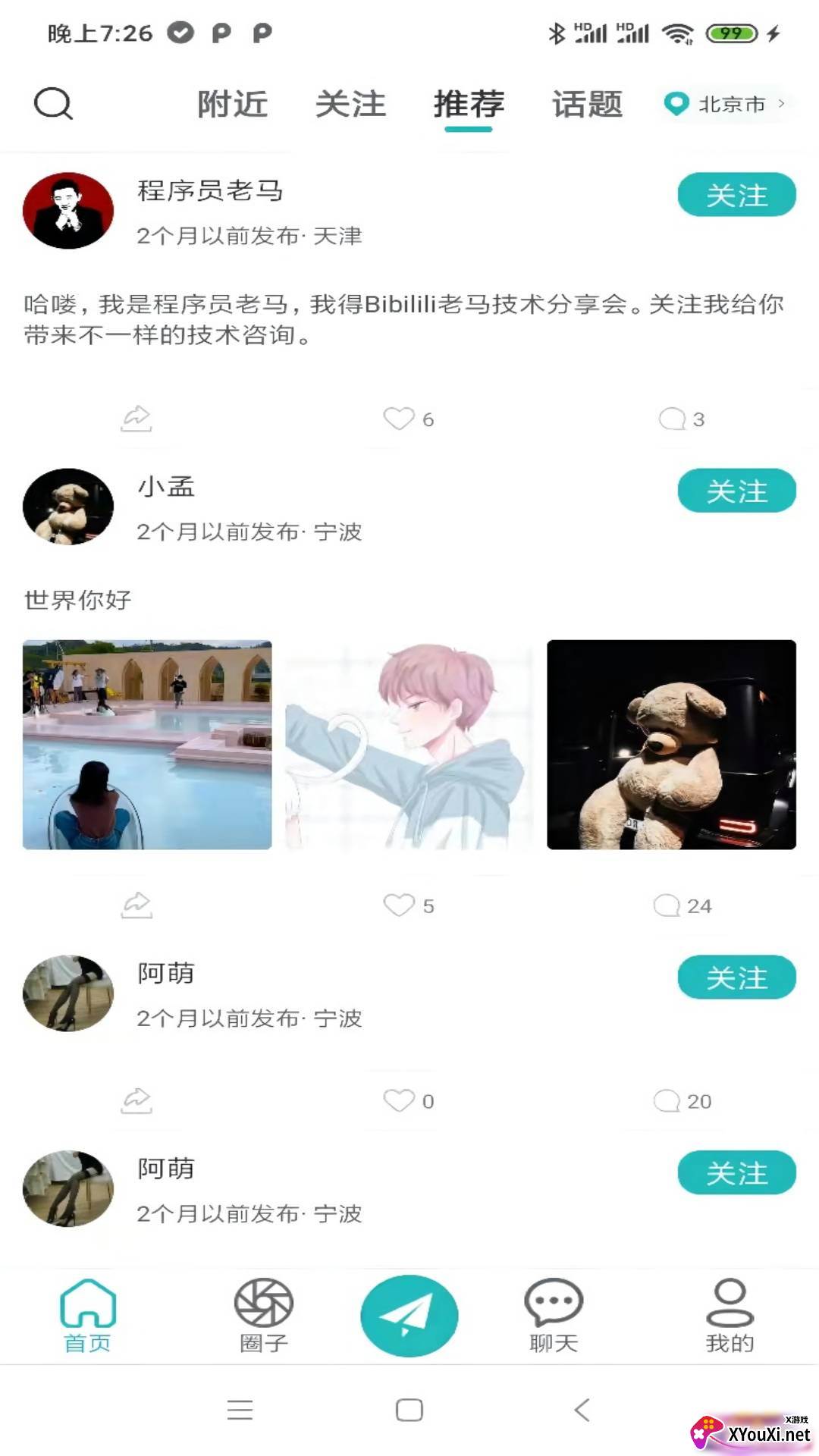
Task: Tap the system back button
Action: point(582,1410)
